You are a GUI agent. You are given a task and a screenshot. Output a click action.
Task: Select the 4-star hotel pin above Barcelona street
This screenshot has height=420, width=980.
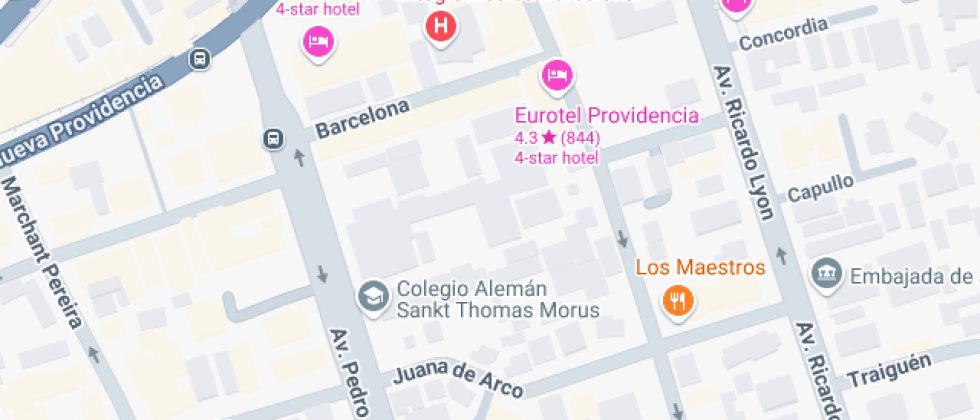point(318,42)
